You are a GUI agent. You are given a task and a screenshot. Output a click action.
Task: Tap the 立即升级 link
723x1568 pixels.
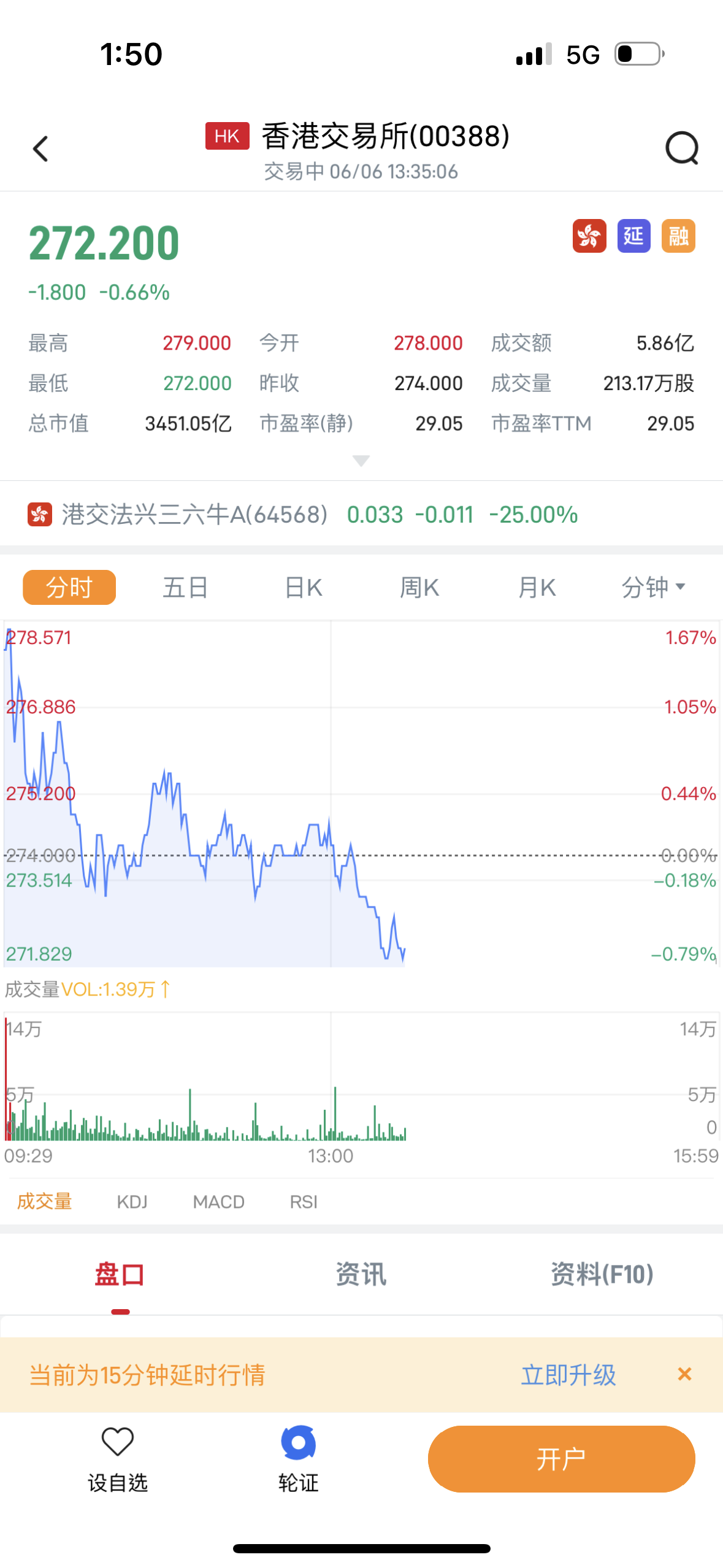568,1375
